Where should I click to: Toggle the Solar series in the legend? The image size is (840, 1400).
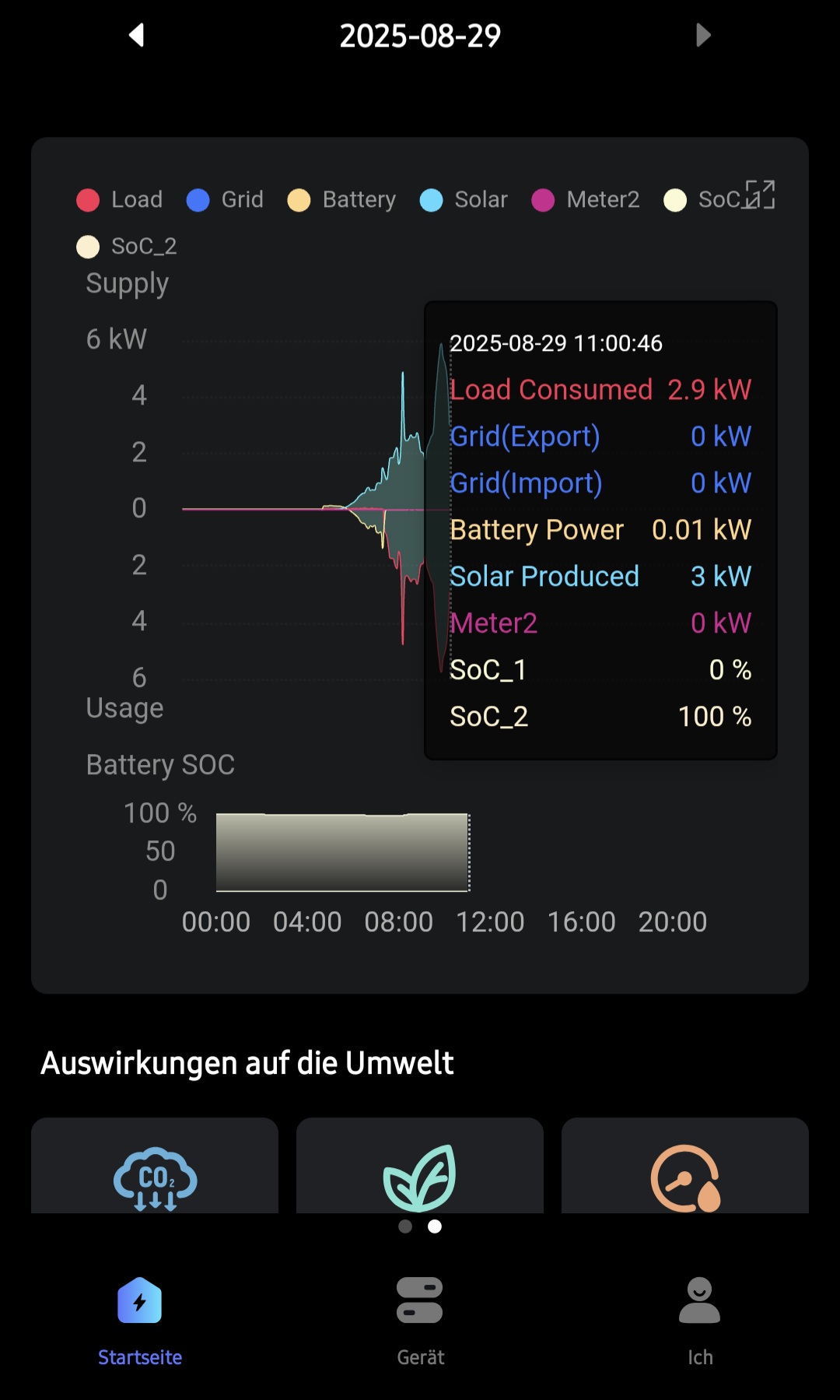[464, 200]
